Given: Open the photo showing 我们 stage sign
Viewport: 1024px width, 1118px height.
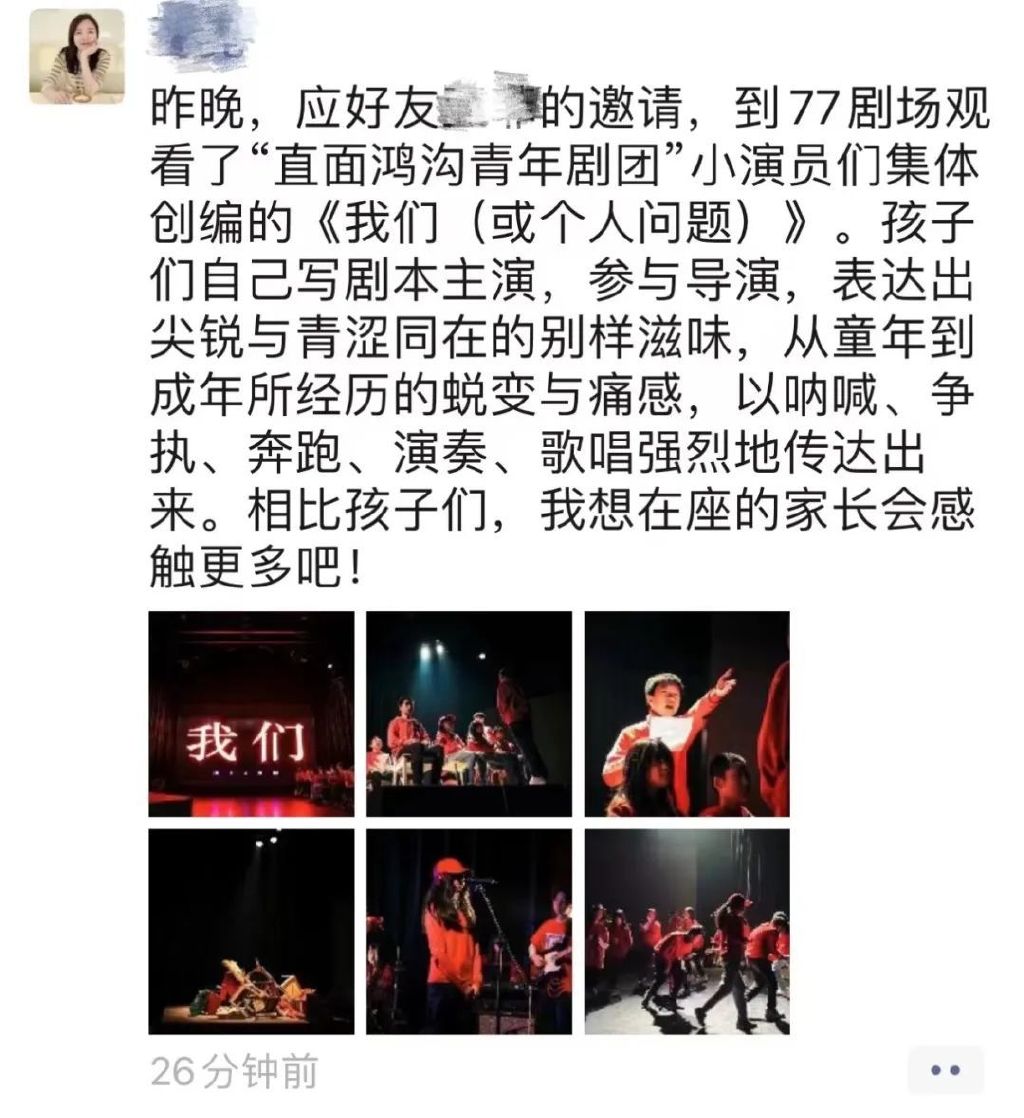Looking at the screenshot, I should [251, 714].
